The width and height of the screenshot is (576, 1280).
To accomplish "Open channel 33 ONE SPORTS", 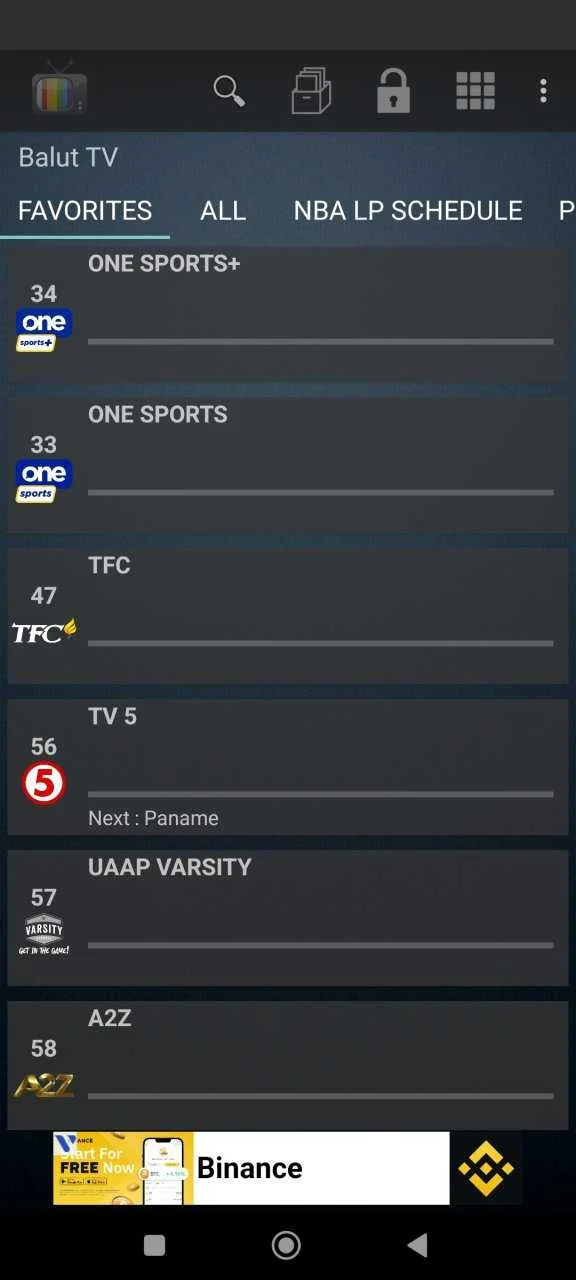I will [288, 465].
